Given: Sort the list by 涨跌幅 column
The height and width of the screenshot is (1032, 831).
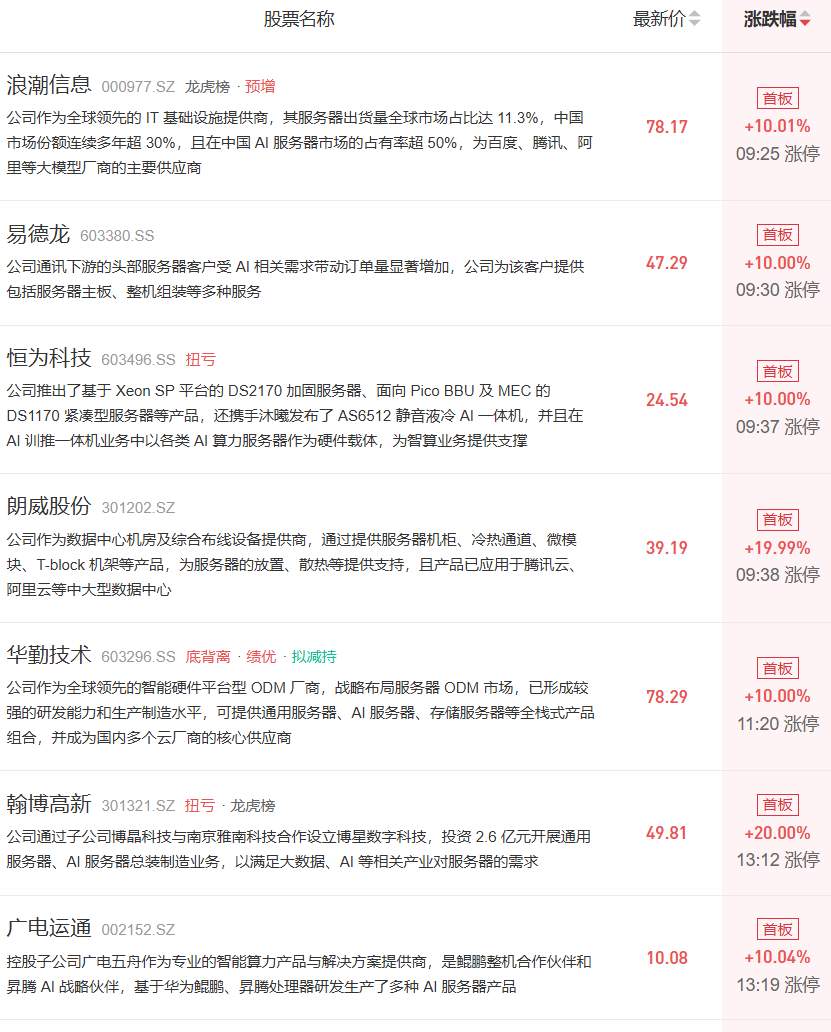Looking at the screenshot, I should tap(777, 19).
